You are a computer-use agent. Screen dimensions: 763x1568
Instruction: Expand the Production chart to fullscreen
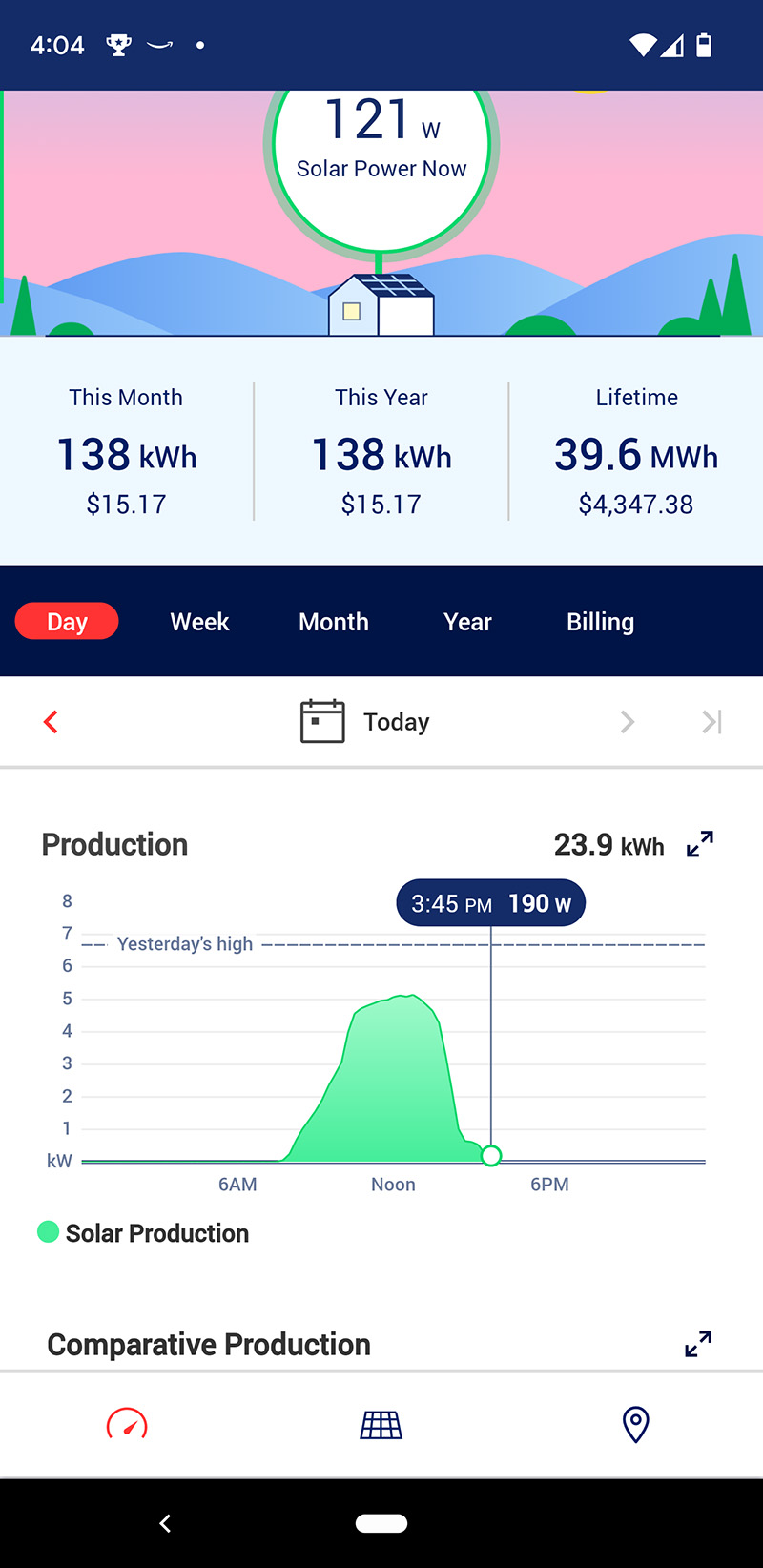(700, 844)
